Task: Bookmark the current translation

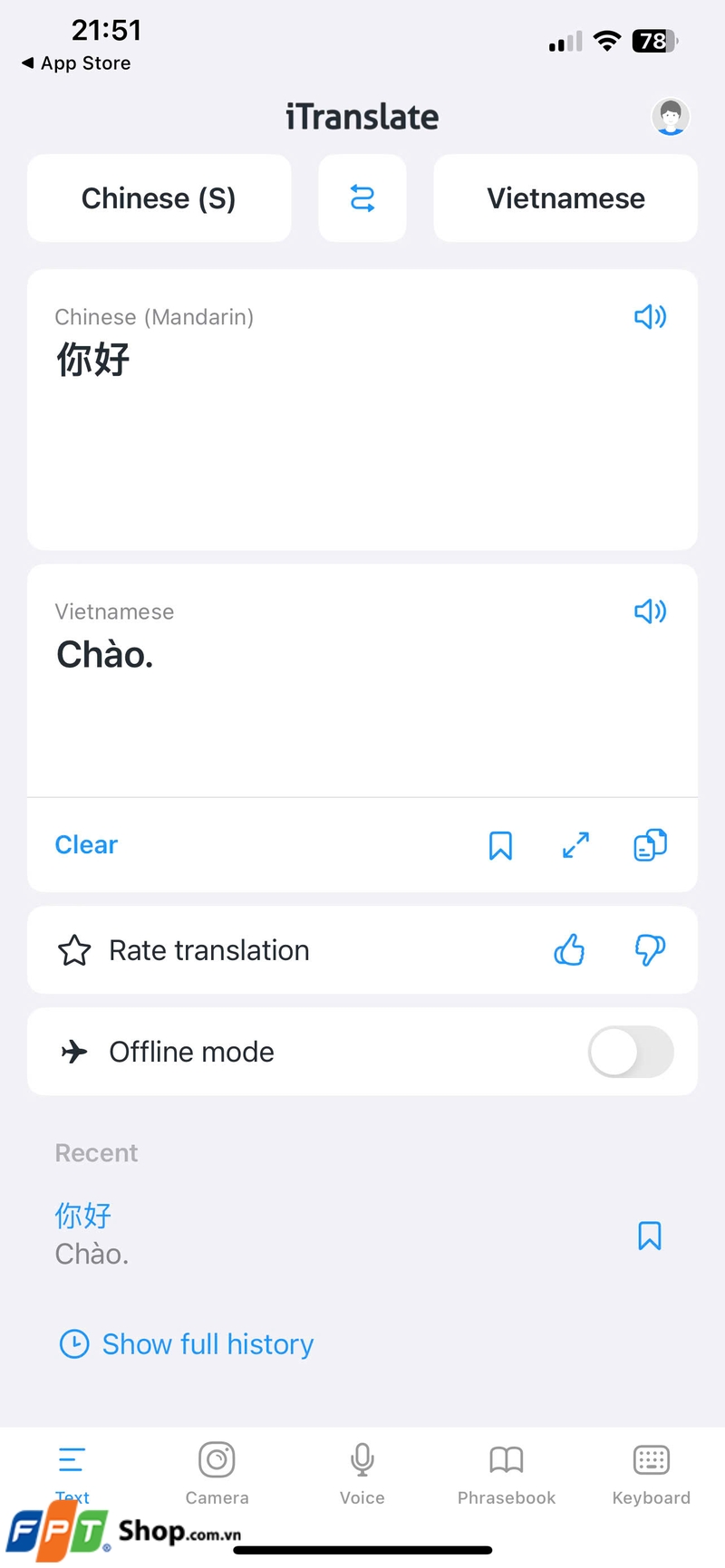Action: (500, 844)
